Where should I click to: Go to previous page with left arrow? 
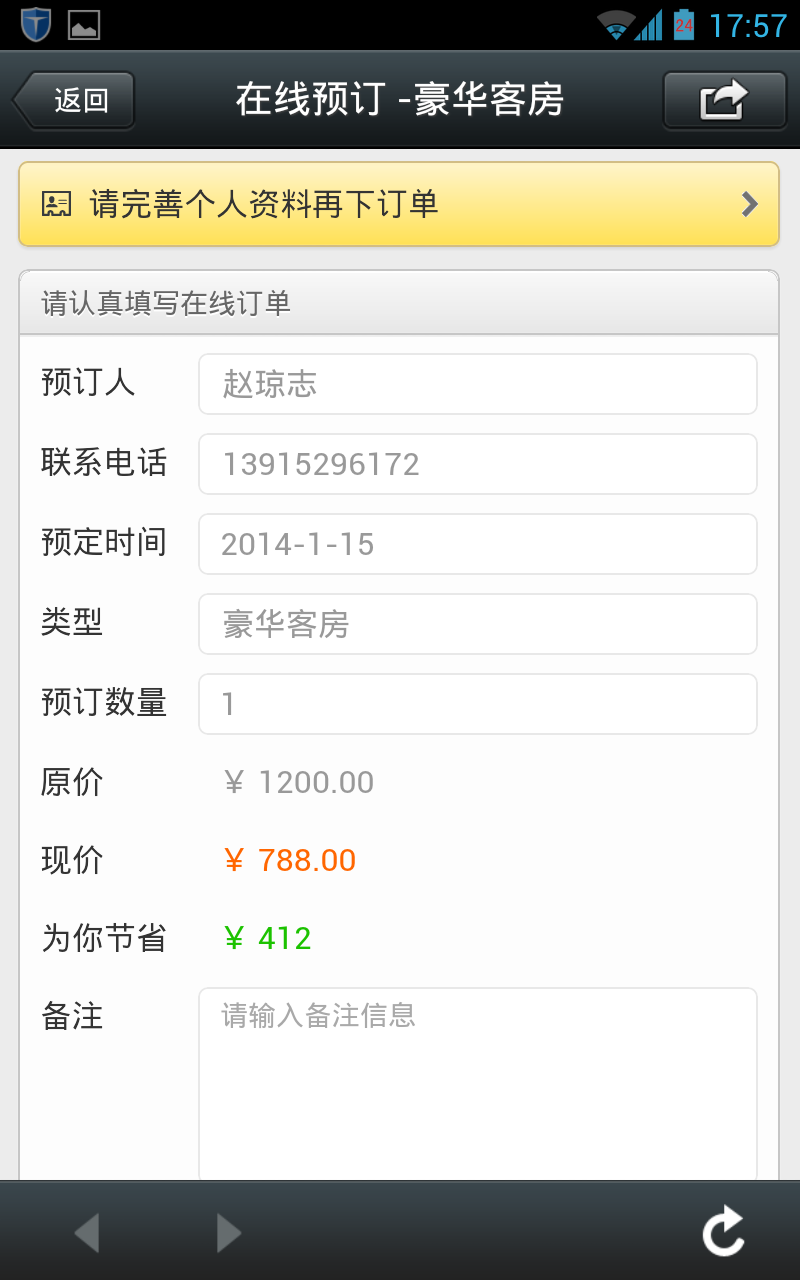(x=87, y=1232)
